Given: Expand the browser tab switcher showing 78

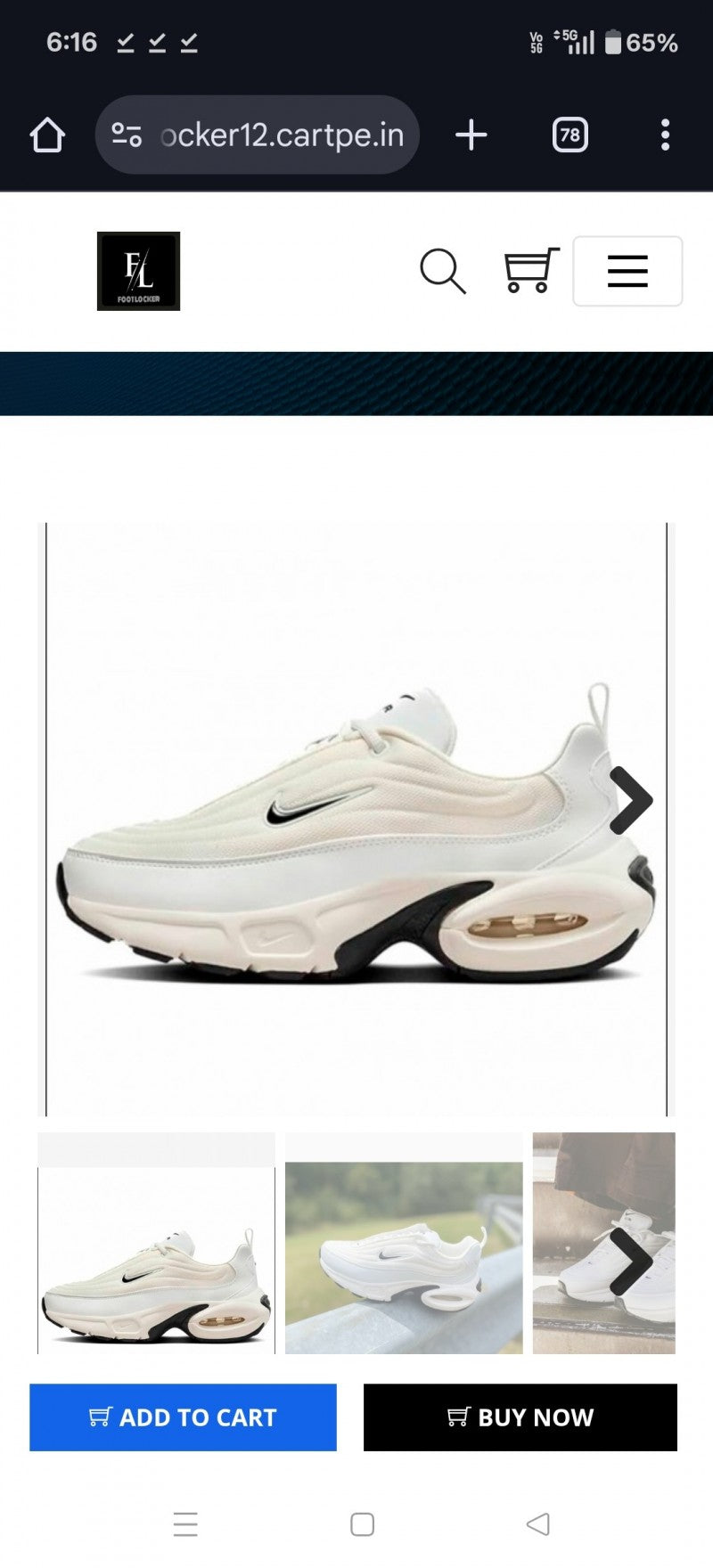Looking at the screenshot, I should click(570, 135).
